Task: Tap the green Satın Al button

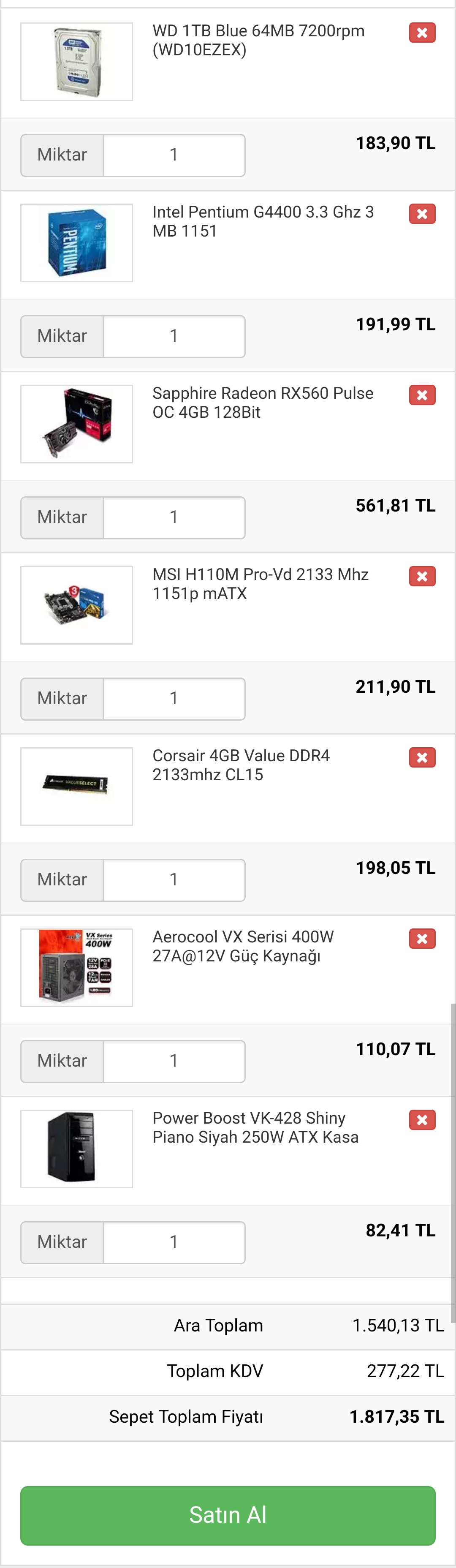Action: pos(228,1515)
